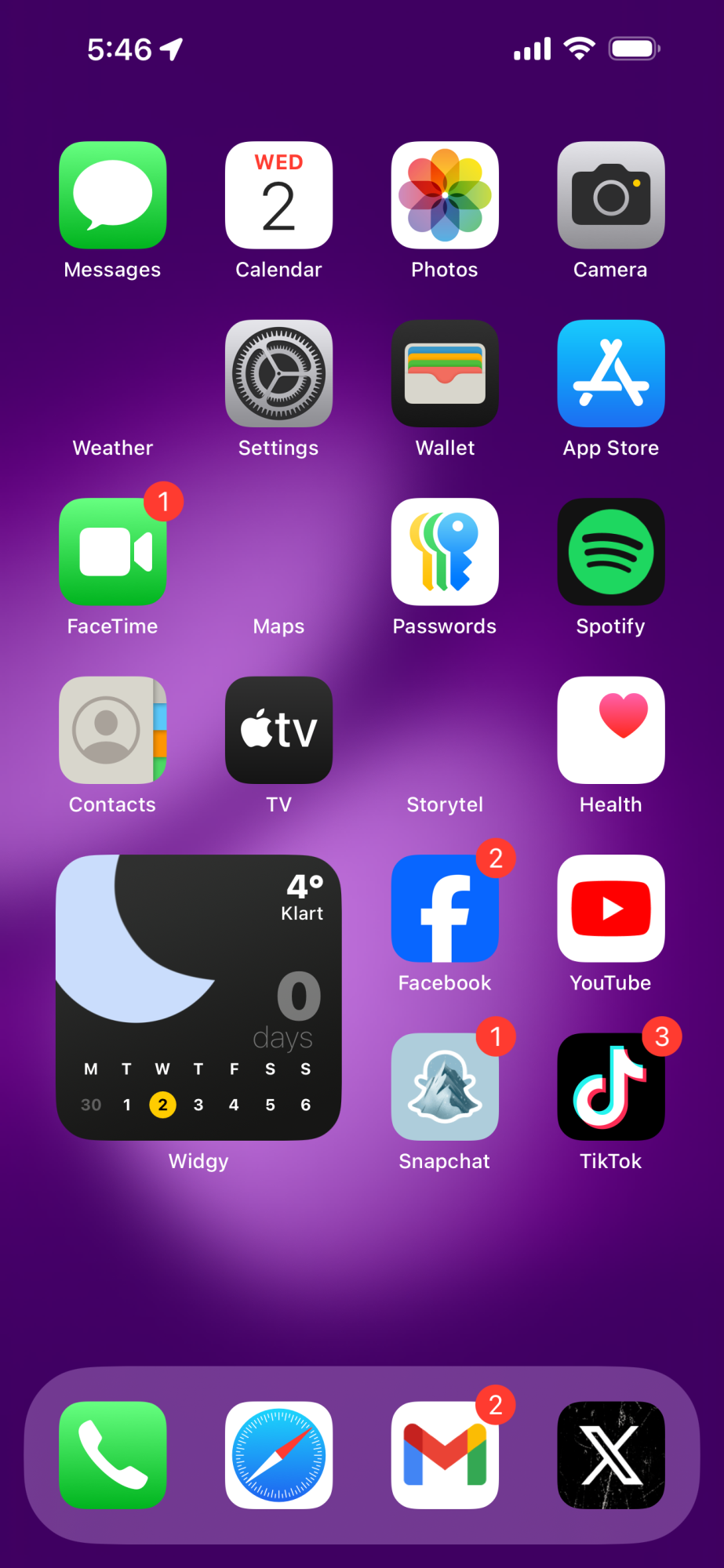Open the Health app
Image resolution: width=724 pixels, height=1568 pixels.
coord(611,730)
